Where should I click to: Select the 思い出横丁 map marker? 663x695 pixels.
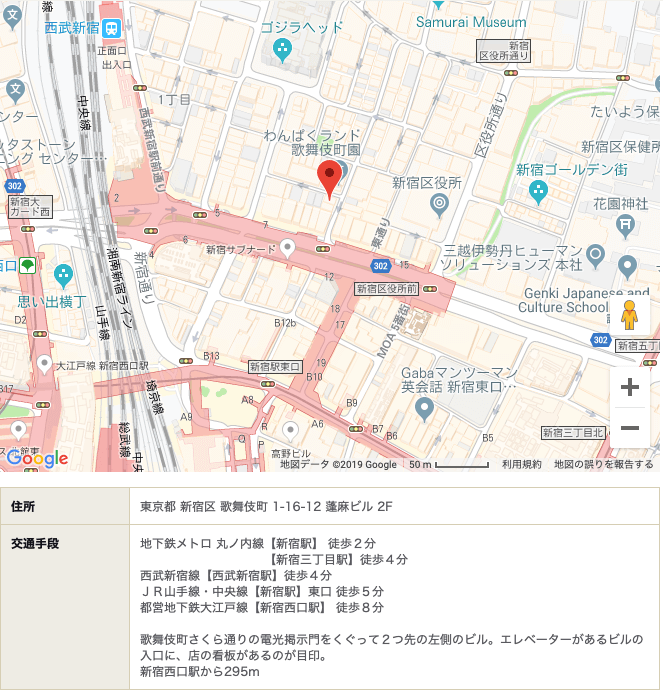point(64,274)
